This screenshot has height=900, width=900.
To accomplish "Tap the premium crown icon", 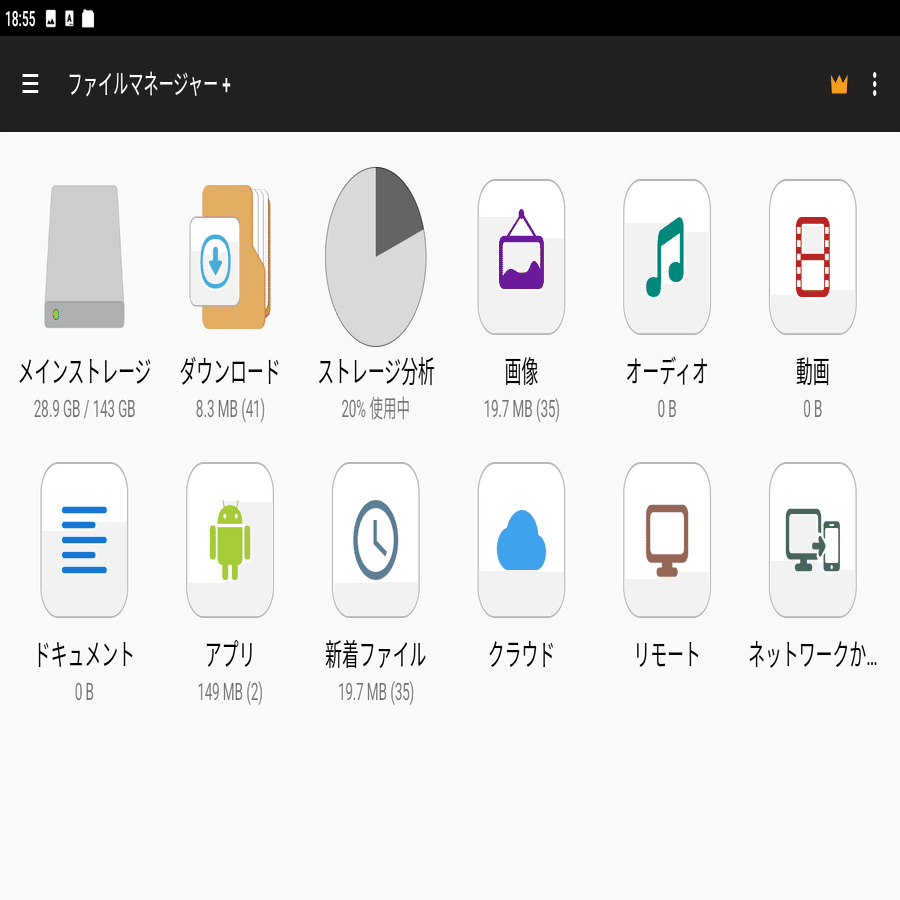I will (x=838, y=85).
